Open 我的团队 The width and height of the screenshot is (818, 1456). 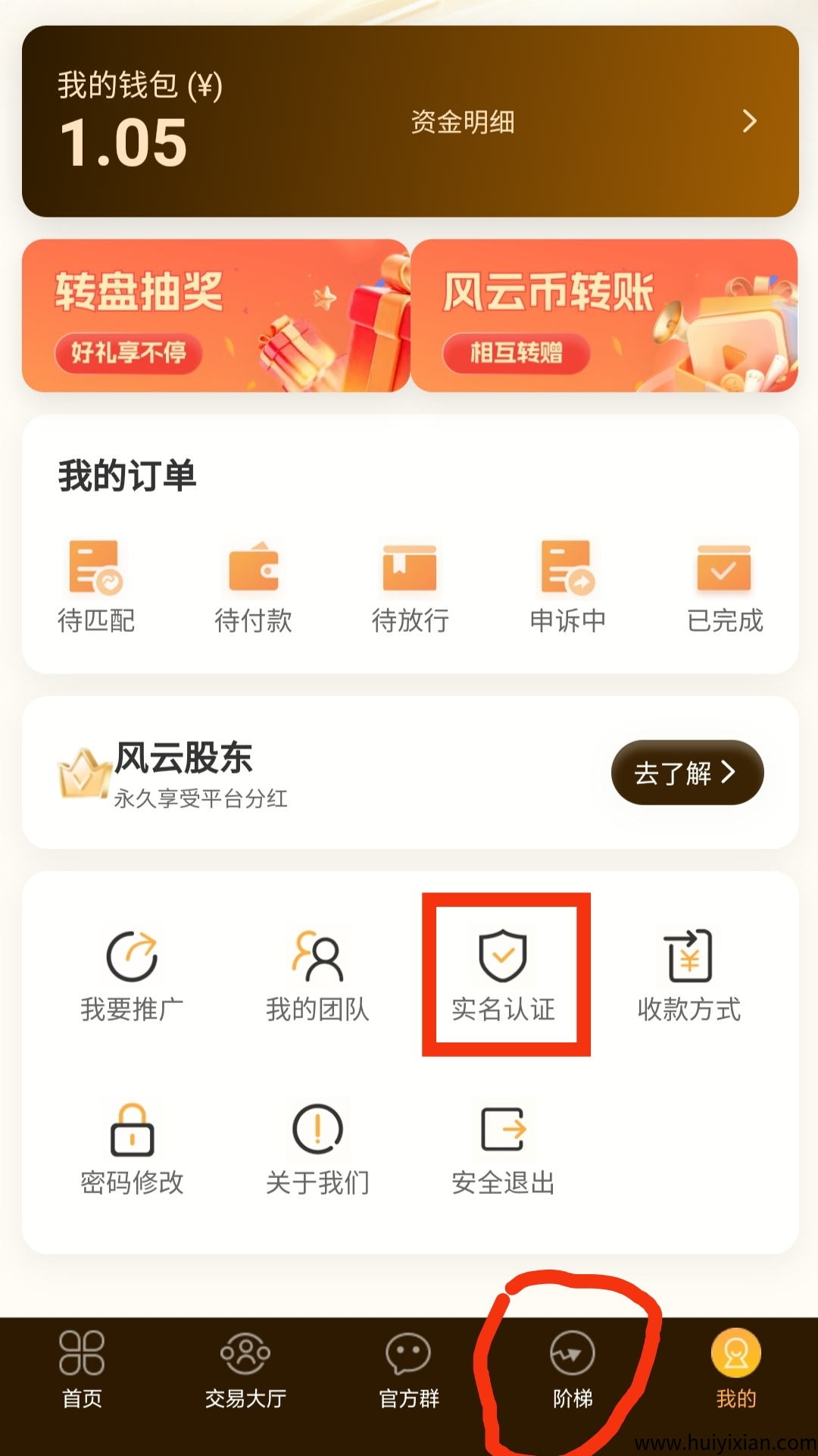(x=317, y=976)
